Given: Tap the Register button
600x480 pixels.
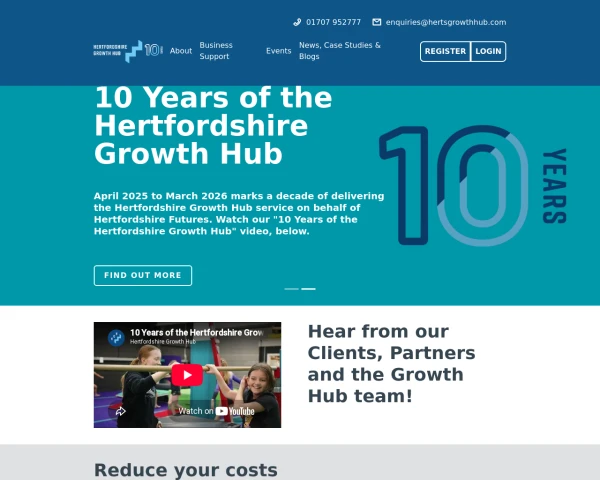Looking at the screenshot, I should [x=445, y=51].
